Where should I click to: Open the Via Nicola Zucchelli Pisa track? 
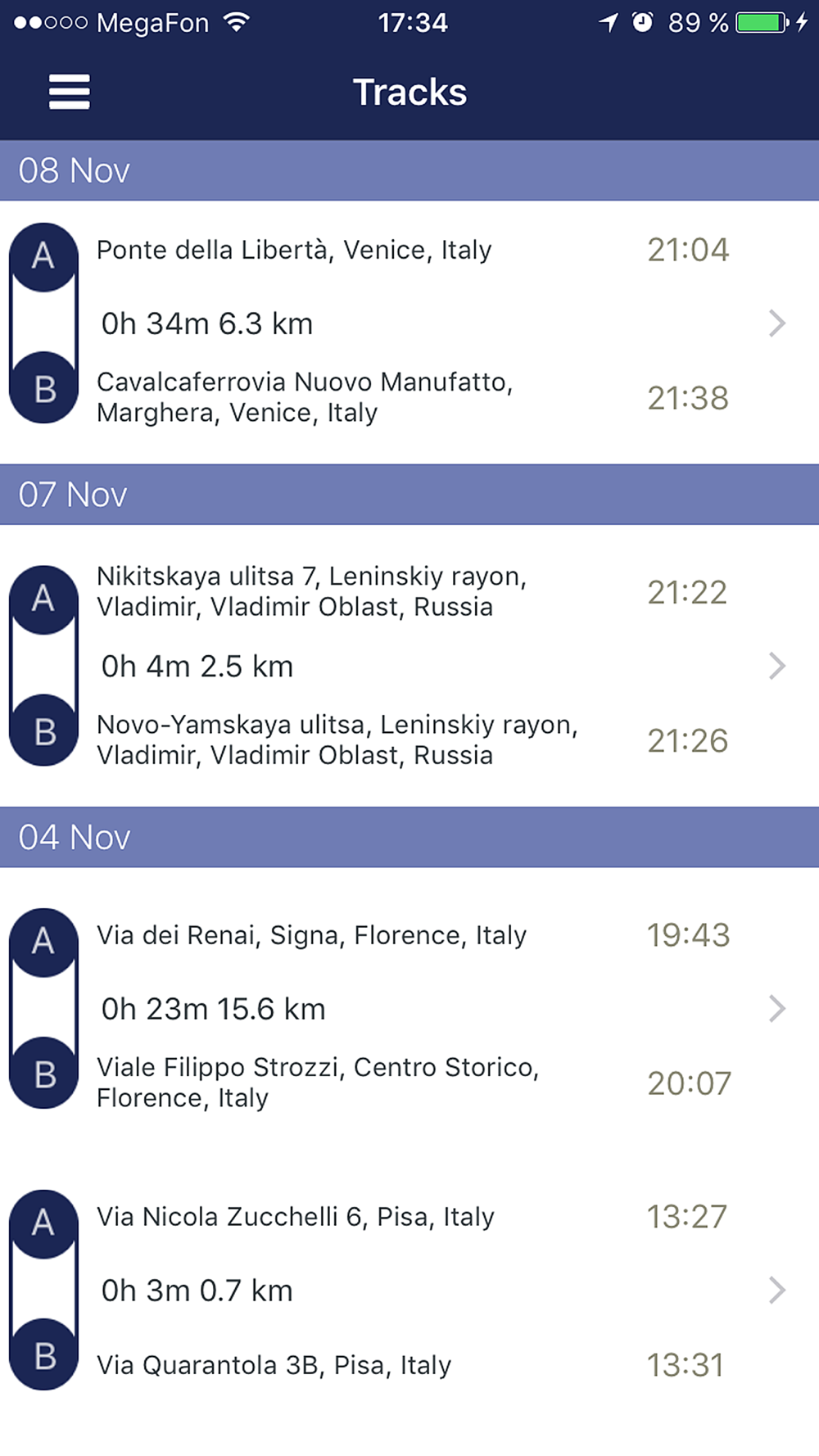[409, 1291]
